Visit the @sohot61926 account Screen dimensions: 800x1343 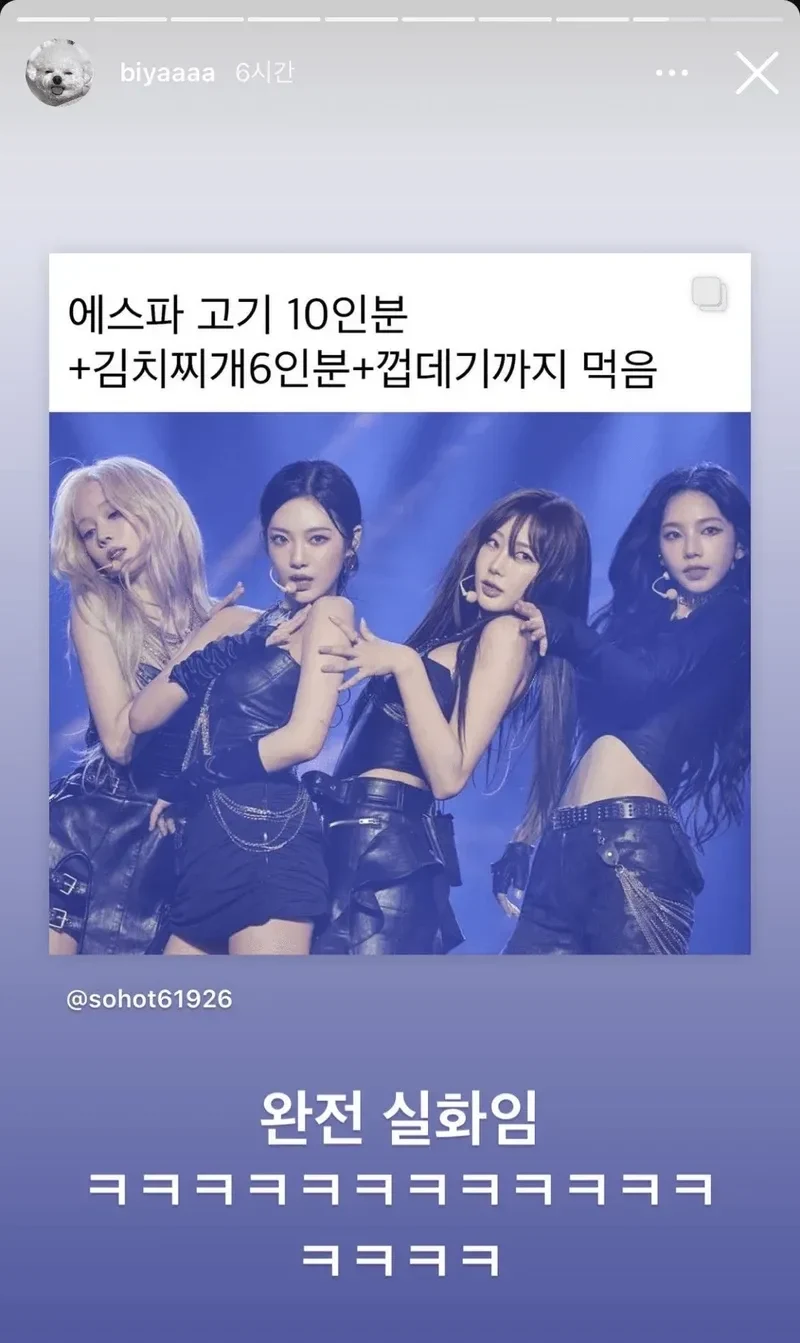click(x=149, y=999)
